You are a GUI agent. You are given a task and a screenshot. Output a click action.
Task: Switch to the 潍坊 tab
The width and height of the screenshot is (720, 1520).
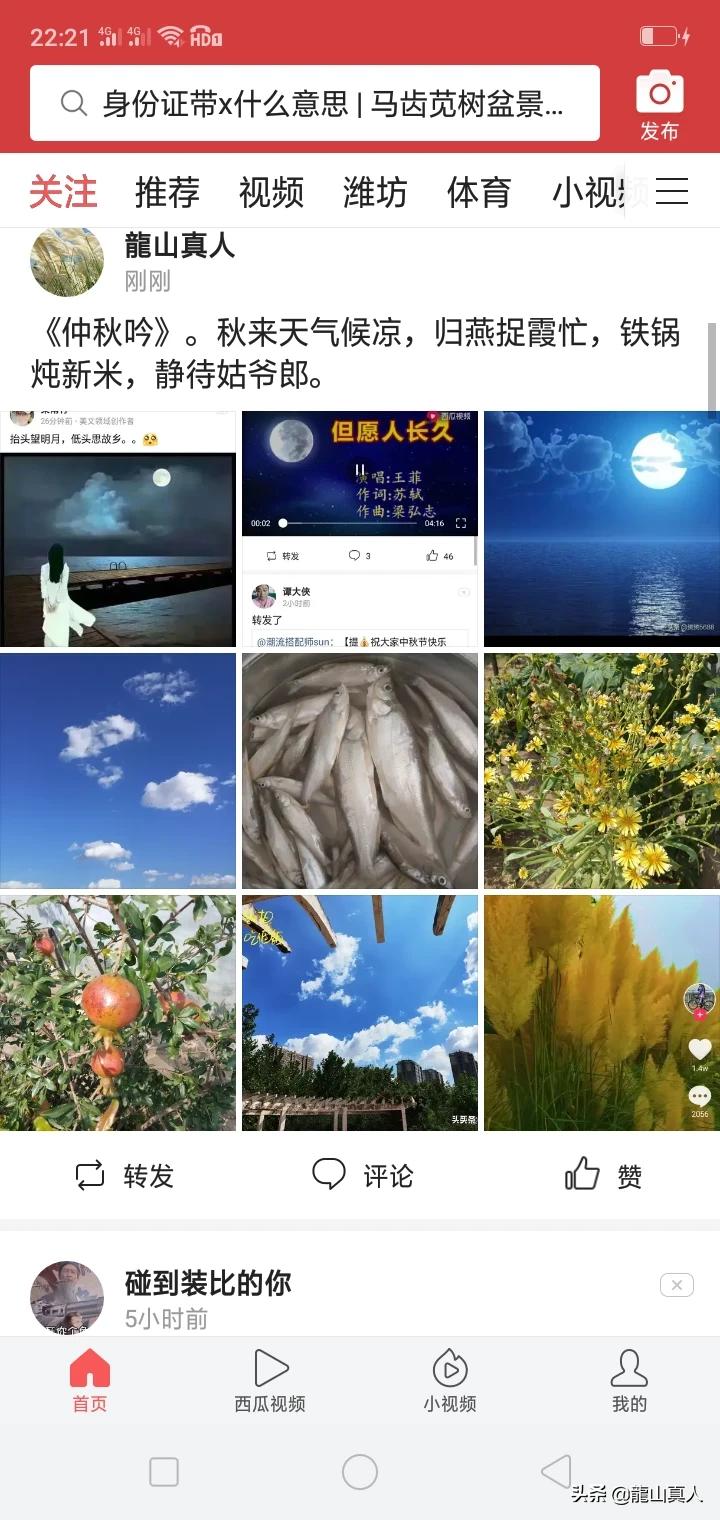click(x=375, y=191)
